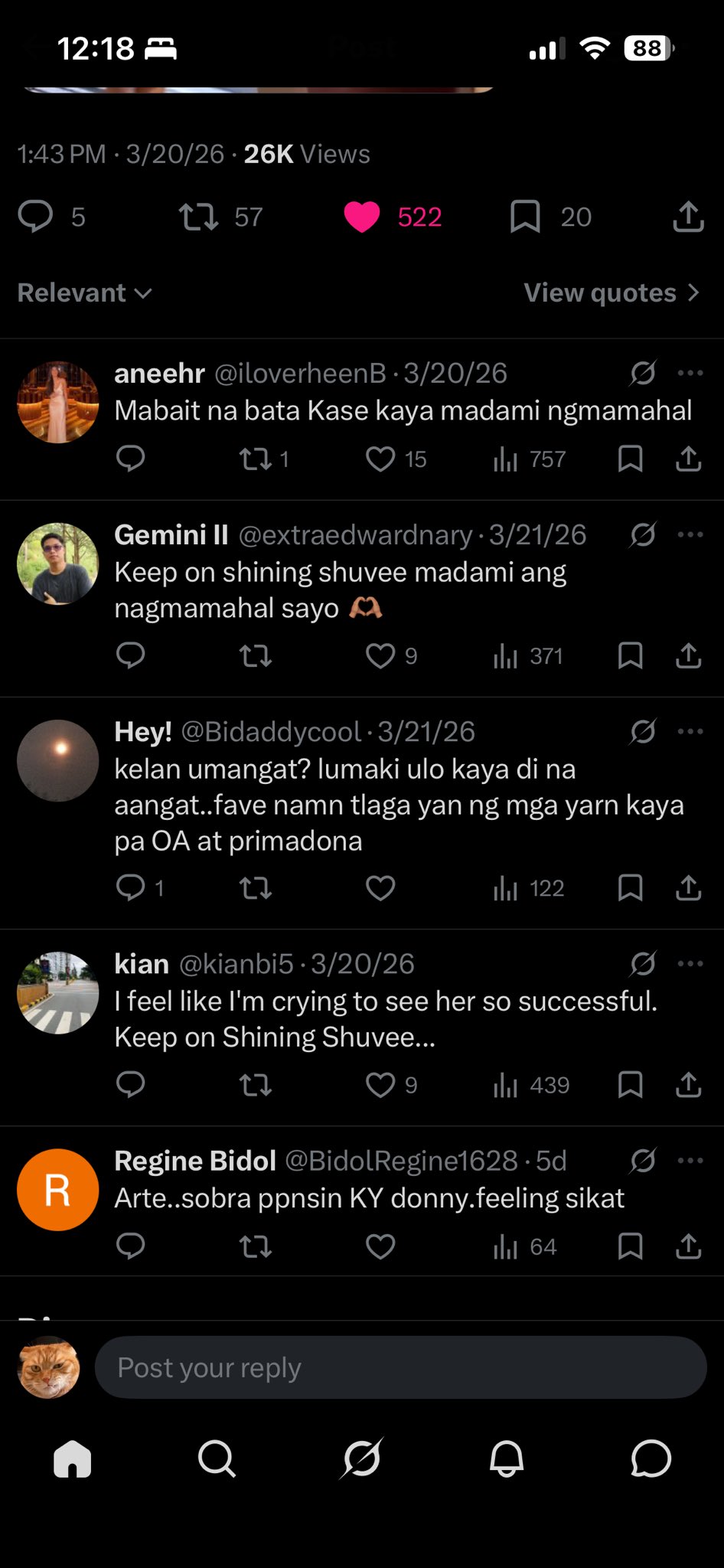The image size is (724, 1568).
Task: Open Gemini II's profile picture
Action: (58, 563)
